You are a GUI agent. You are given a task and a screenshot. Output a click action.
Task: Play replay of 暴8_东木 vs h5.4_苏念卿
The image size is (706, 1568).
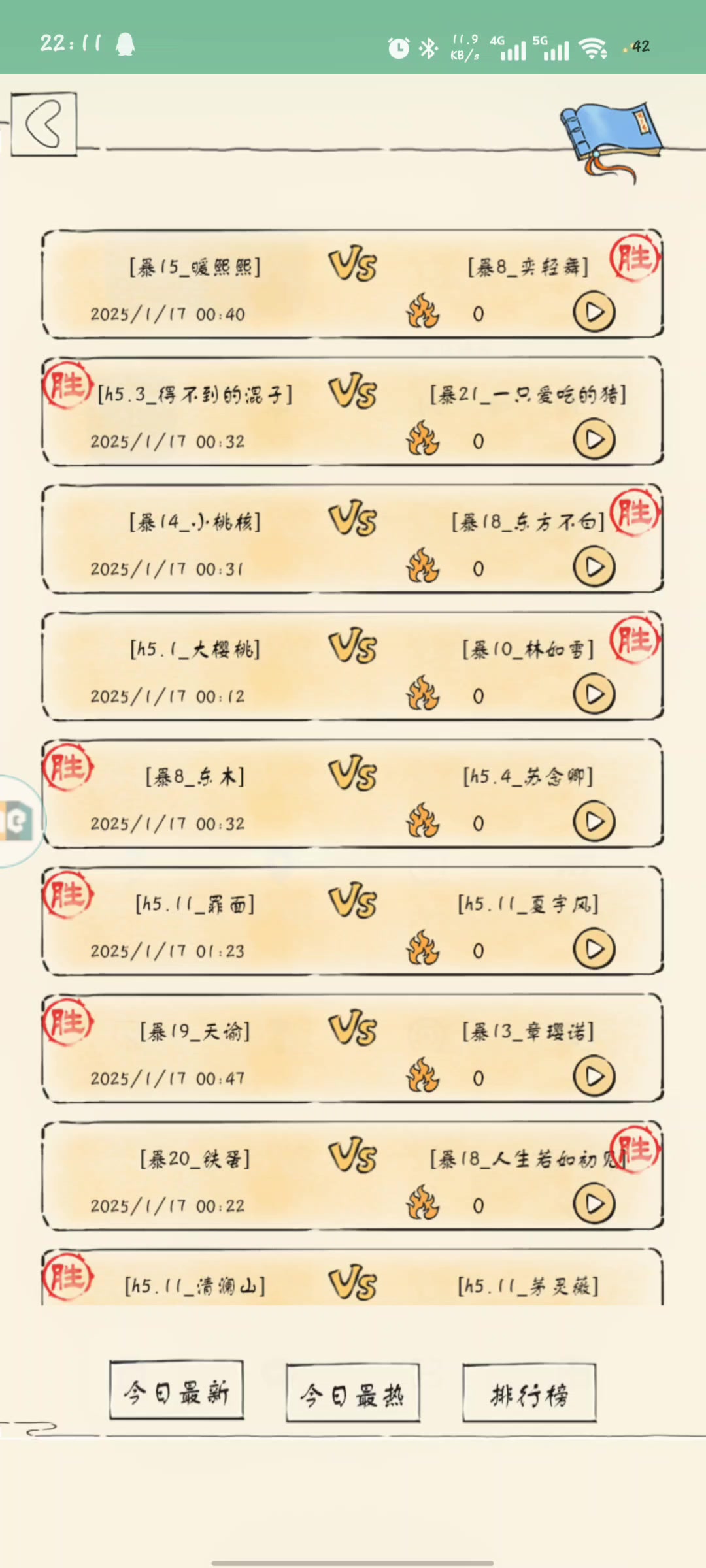coord(594,822)
